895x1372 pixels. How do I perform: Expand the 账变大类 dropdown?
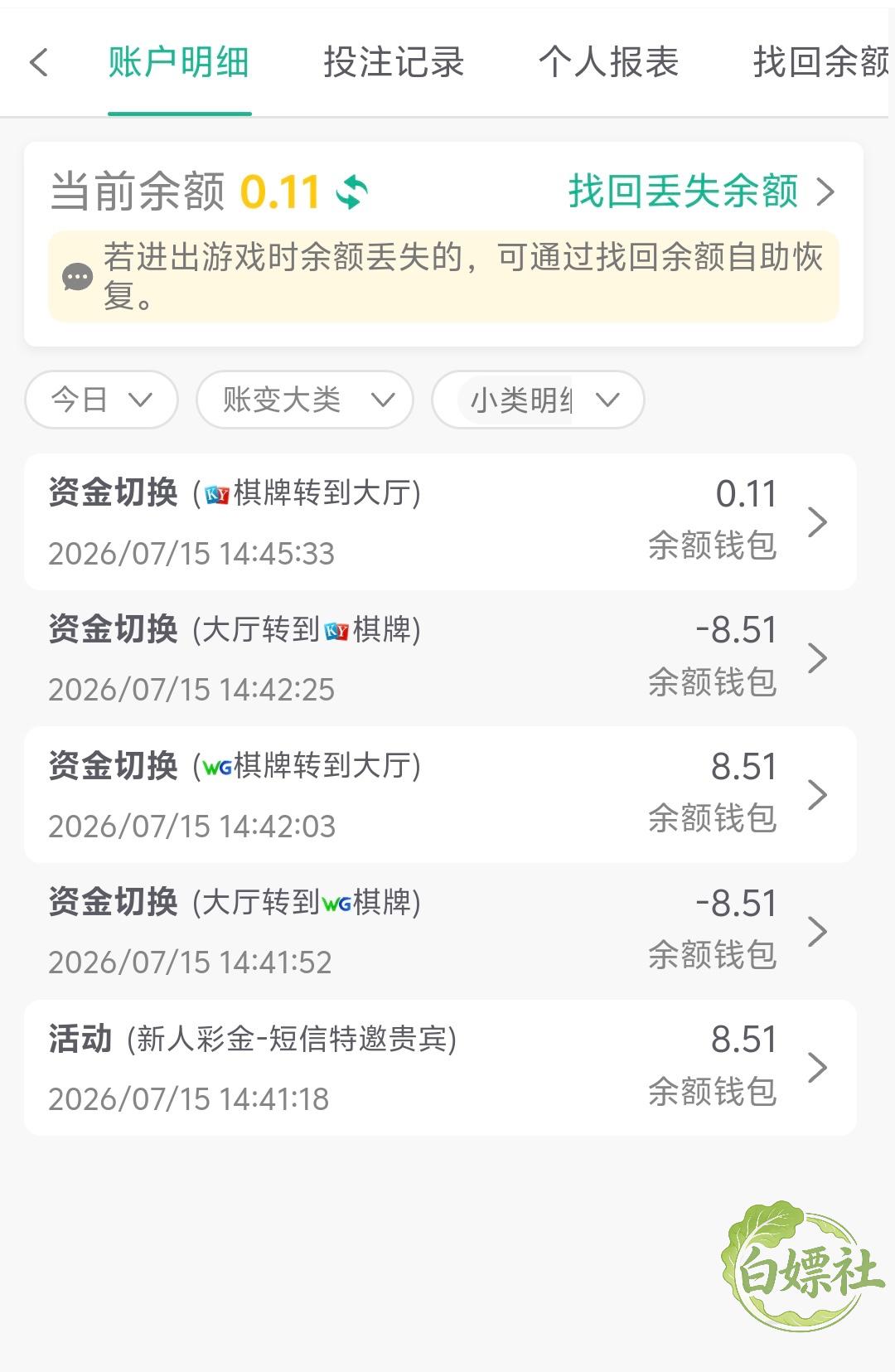305,400
